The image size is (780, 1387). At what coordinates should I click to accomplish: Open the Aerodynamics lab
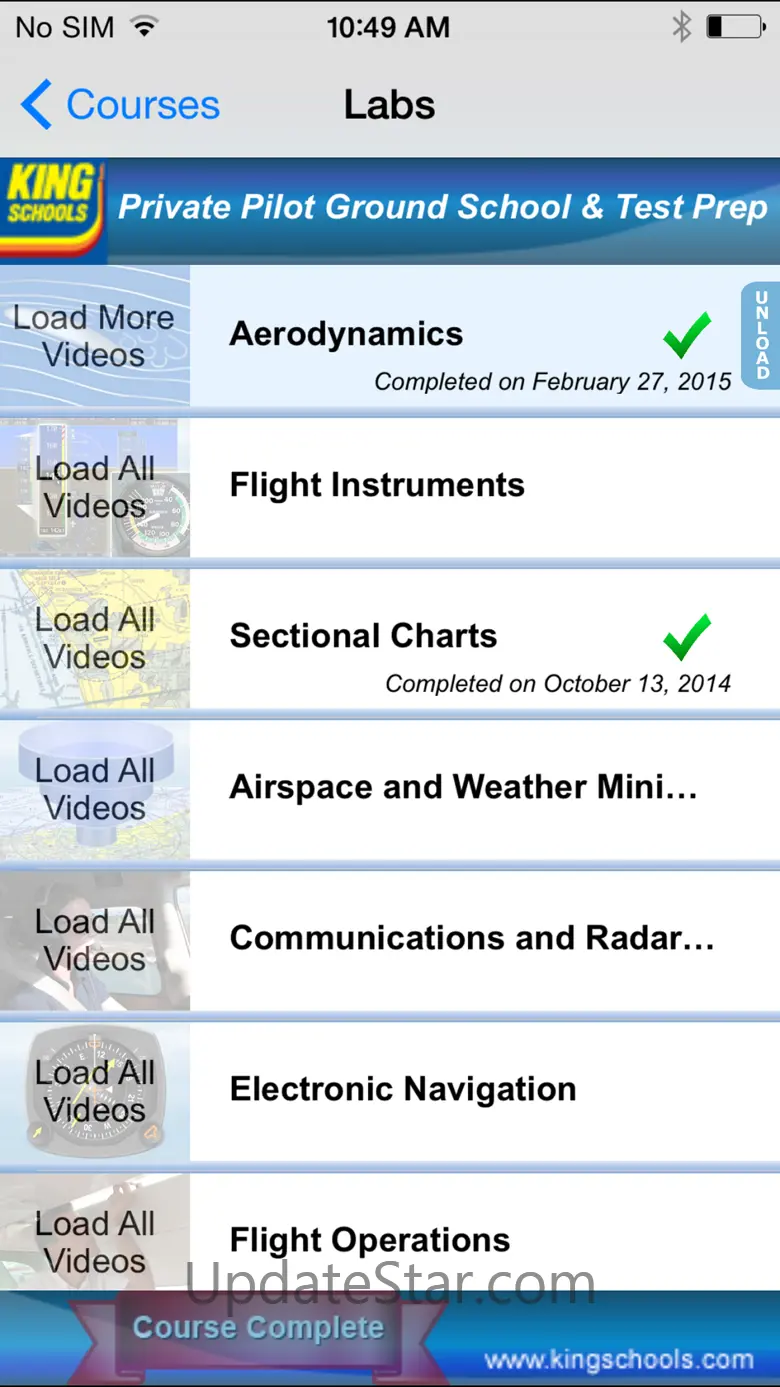tap(465, 336)
